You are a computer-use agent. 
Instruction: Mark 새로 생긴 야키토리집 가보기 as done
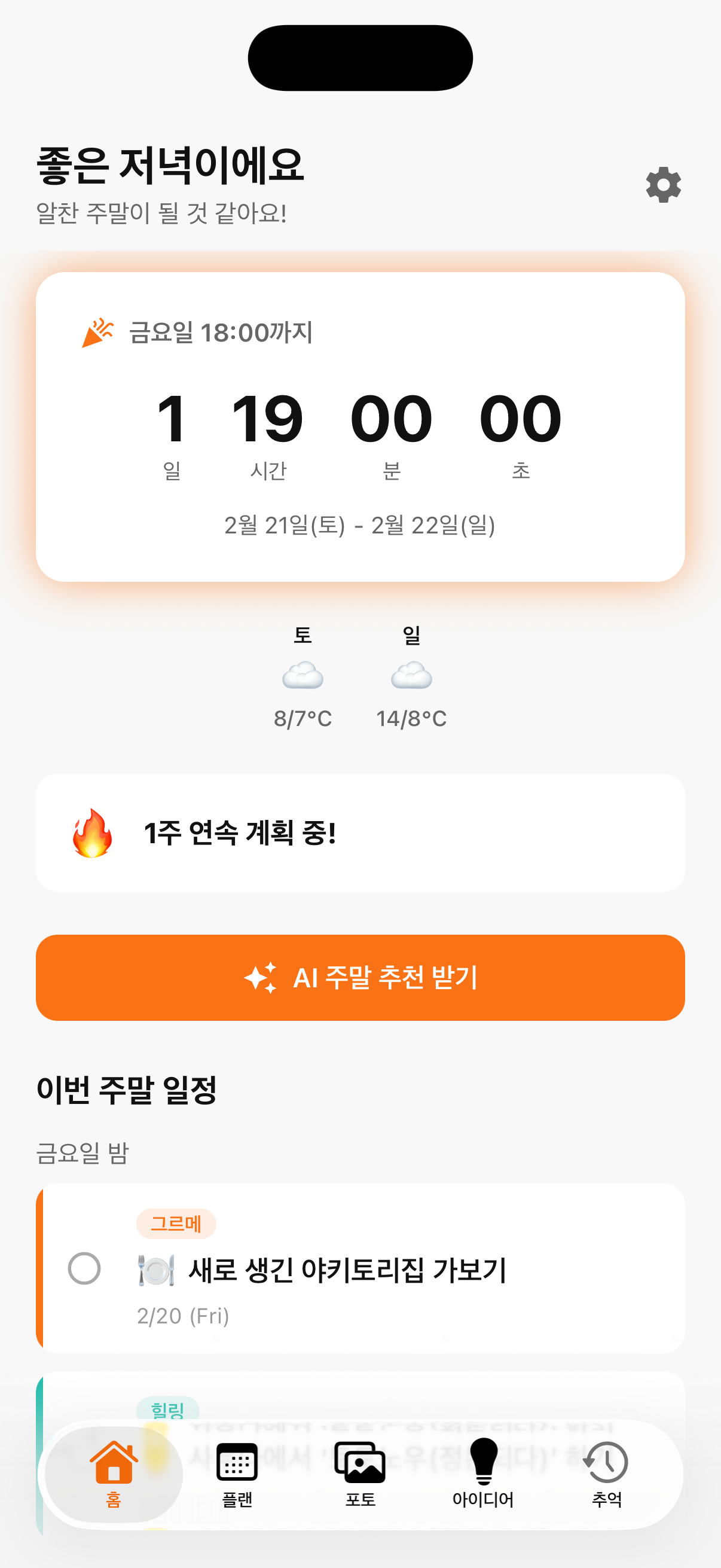point(84,1268)
